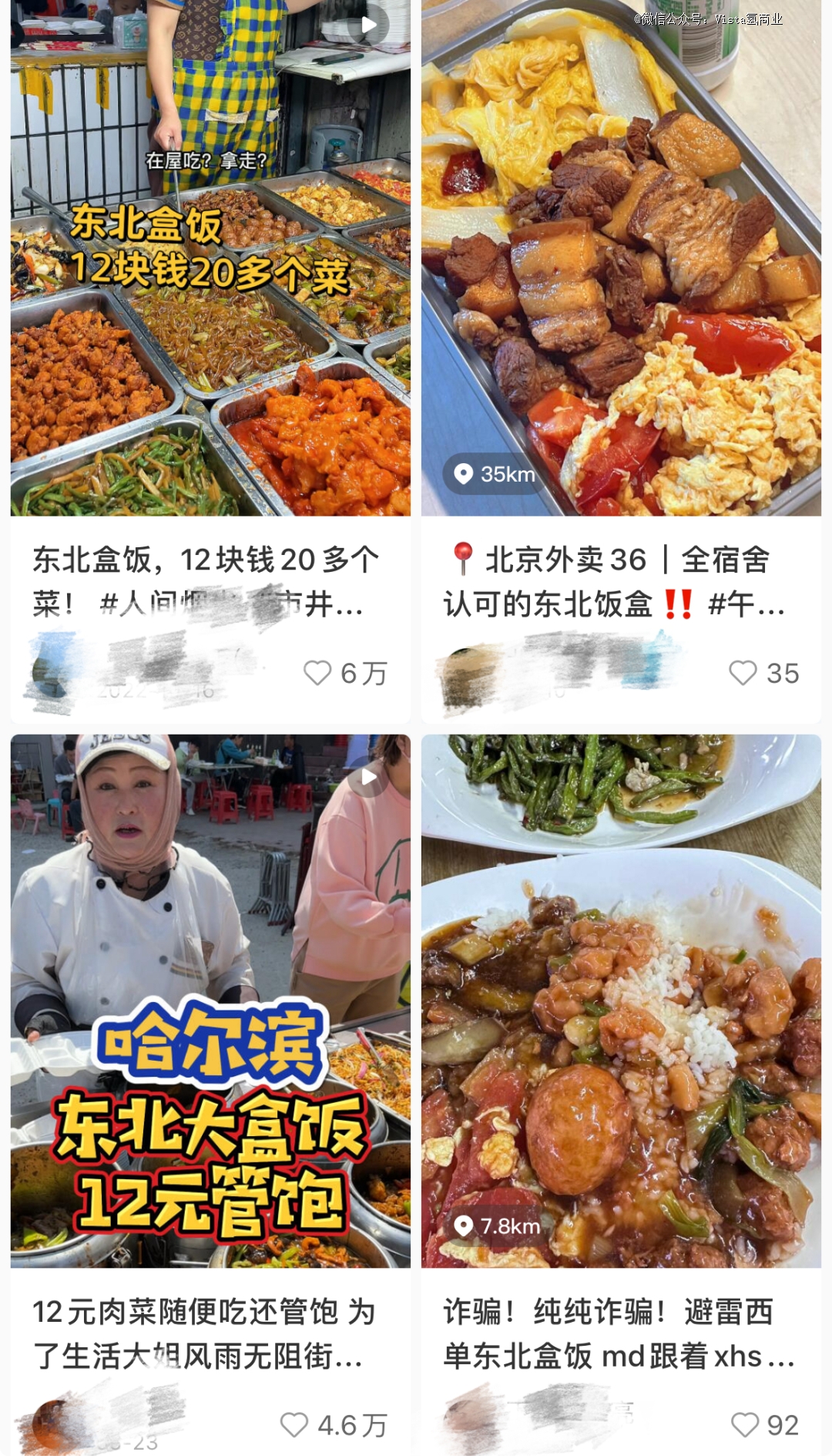Open the 东北盒饭 12块钱20多个菜 video post
Viewport: 832px width, 1456px height.
coord(210,257)
